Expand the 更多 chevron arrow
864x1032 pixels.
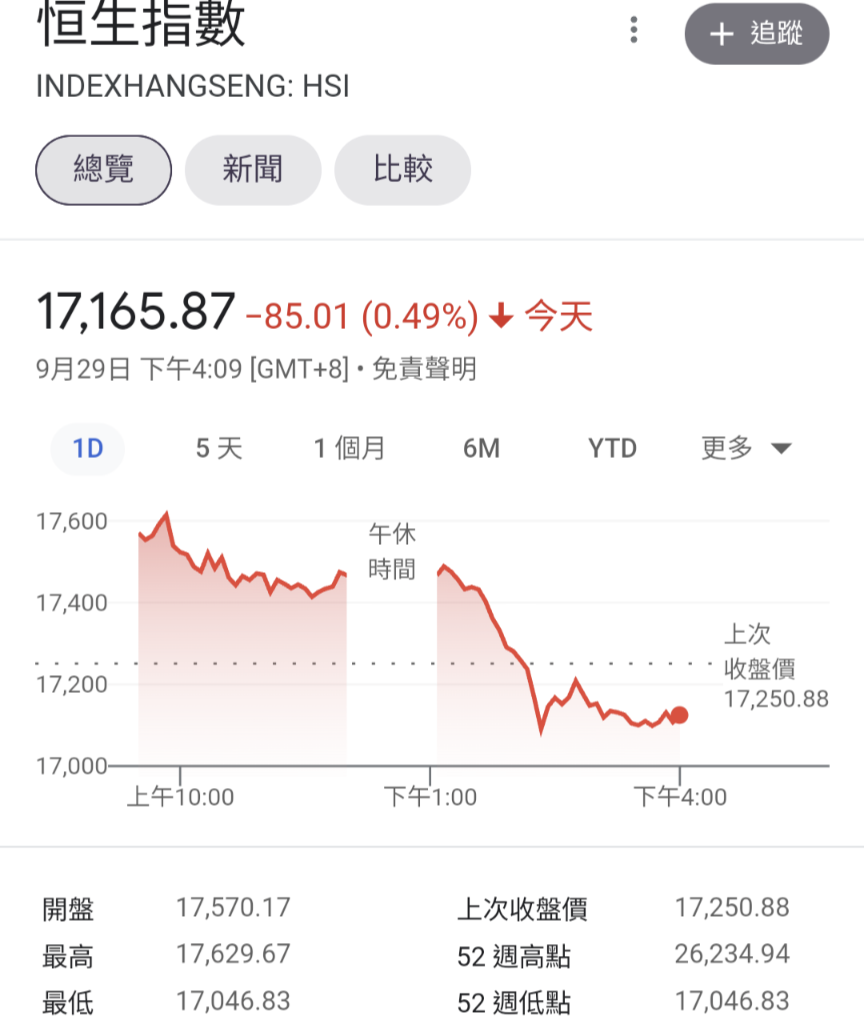tap(780, 449)
